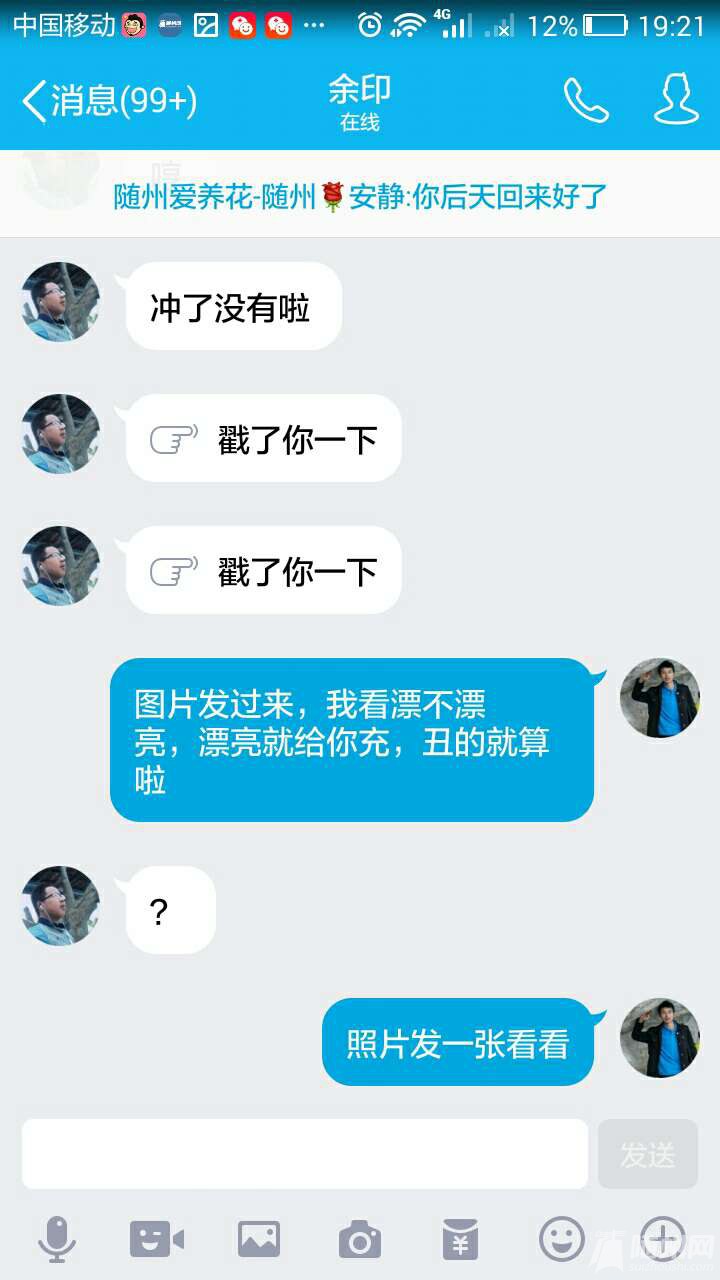Image resolution: width=720 pixels, height=1280 pixels.
Task: Open 余印's profile icon
Action: [676, 101]
